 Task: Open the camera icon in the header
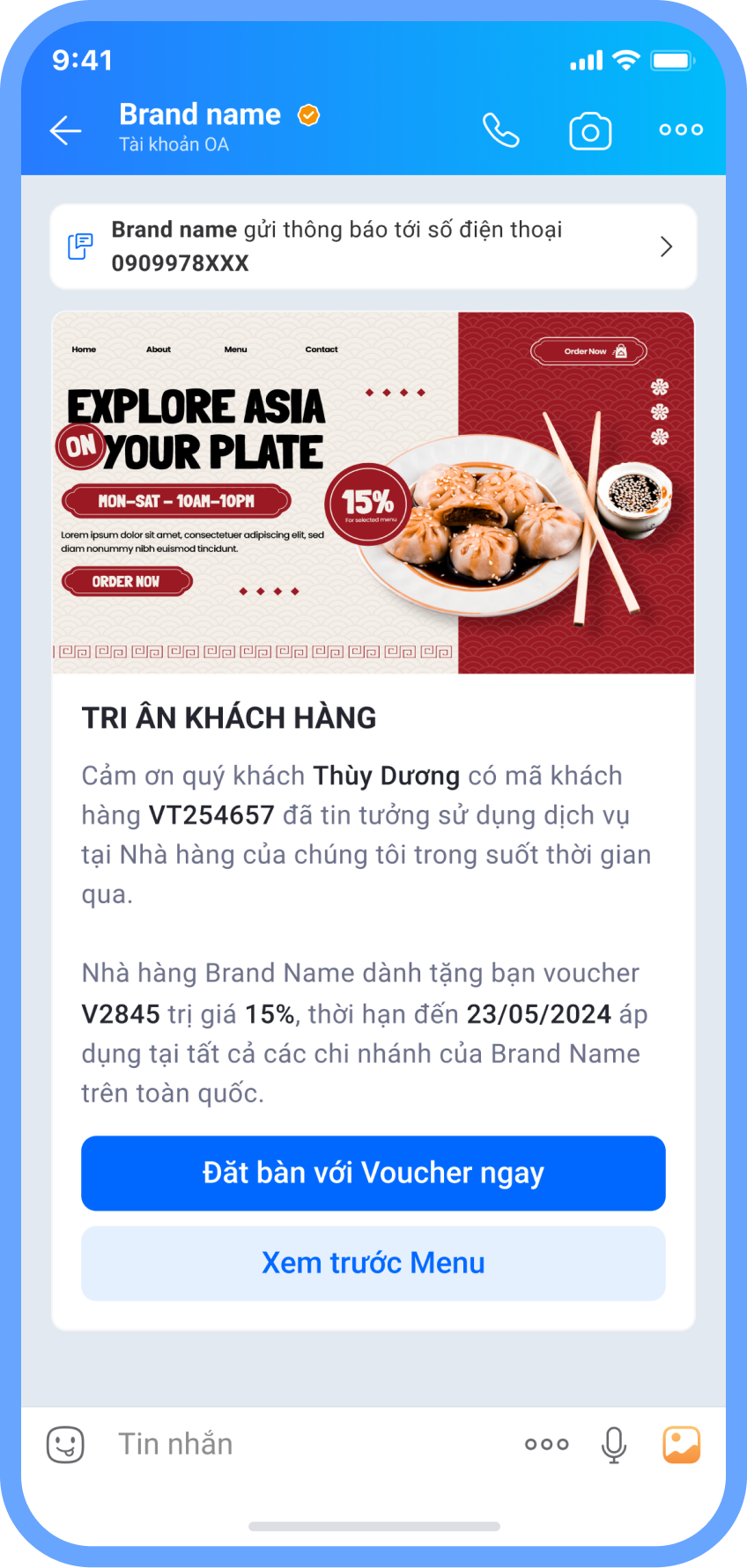[x=590, y=131]
